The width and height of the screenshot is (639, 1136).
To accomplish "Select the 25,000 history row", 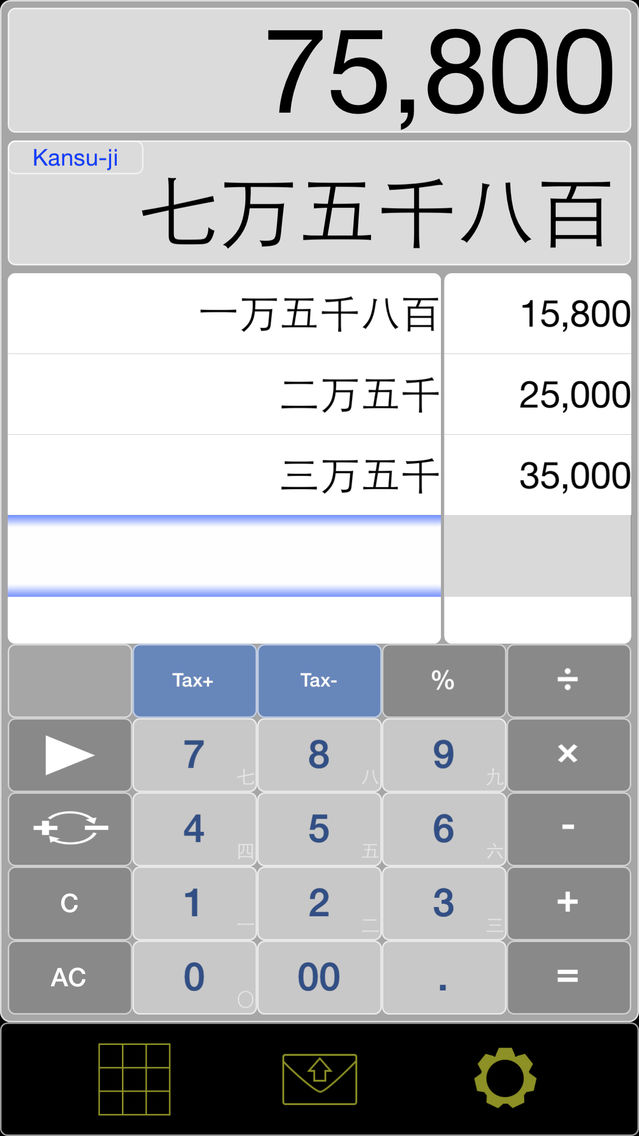I will pyautogui.click(x=320, y=395).
